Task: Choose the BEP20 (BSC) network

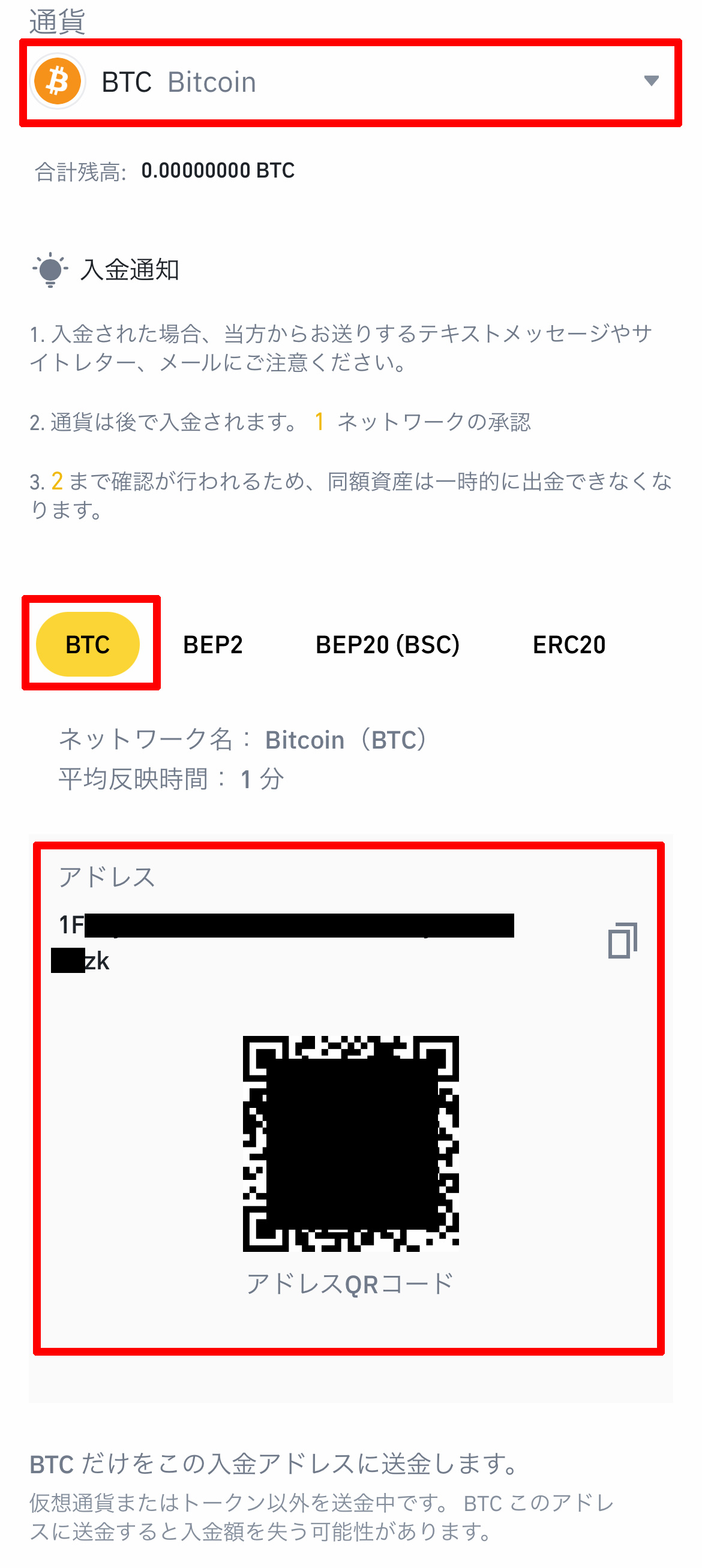Action: tap(387, 645)
